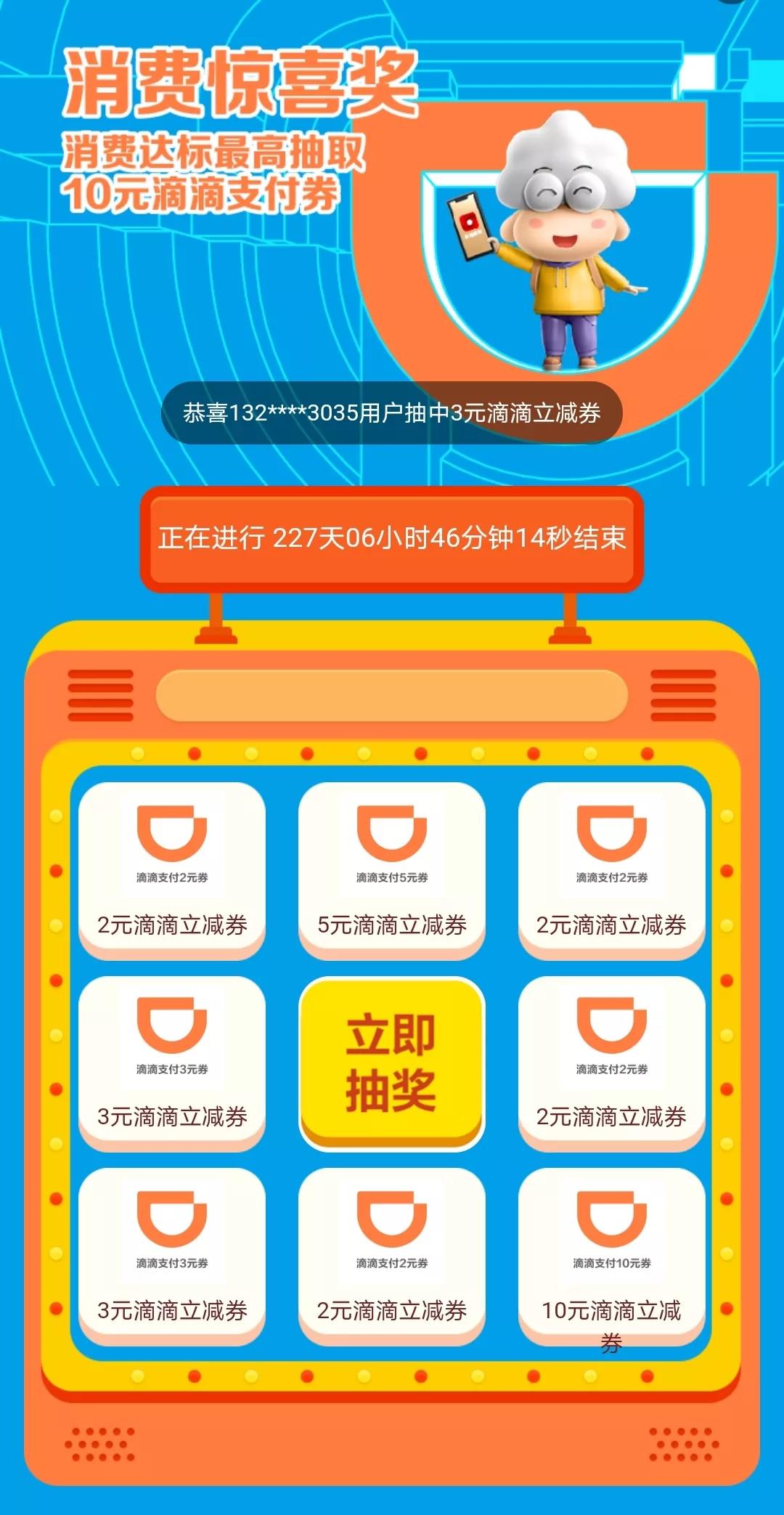Tap the 立即抽奖 lottery draw button
Screen dimensions: 784x1515
[391, 1063]
